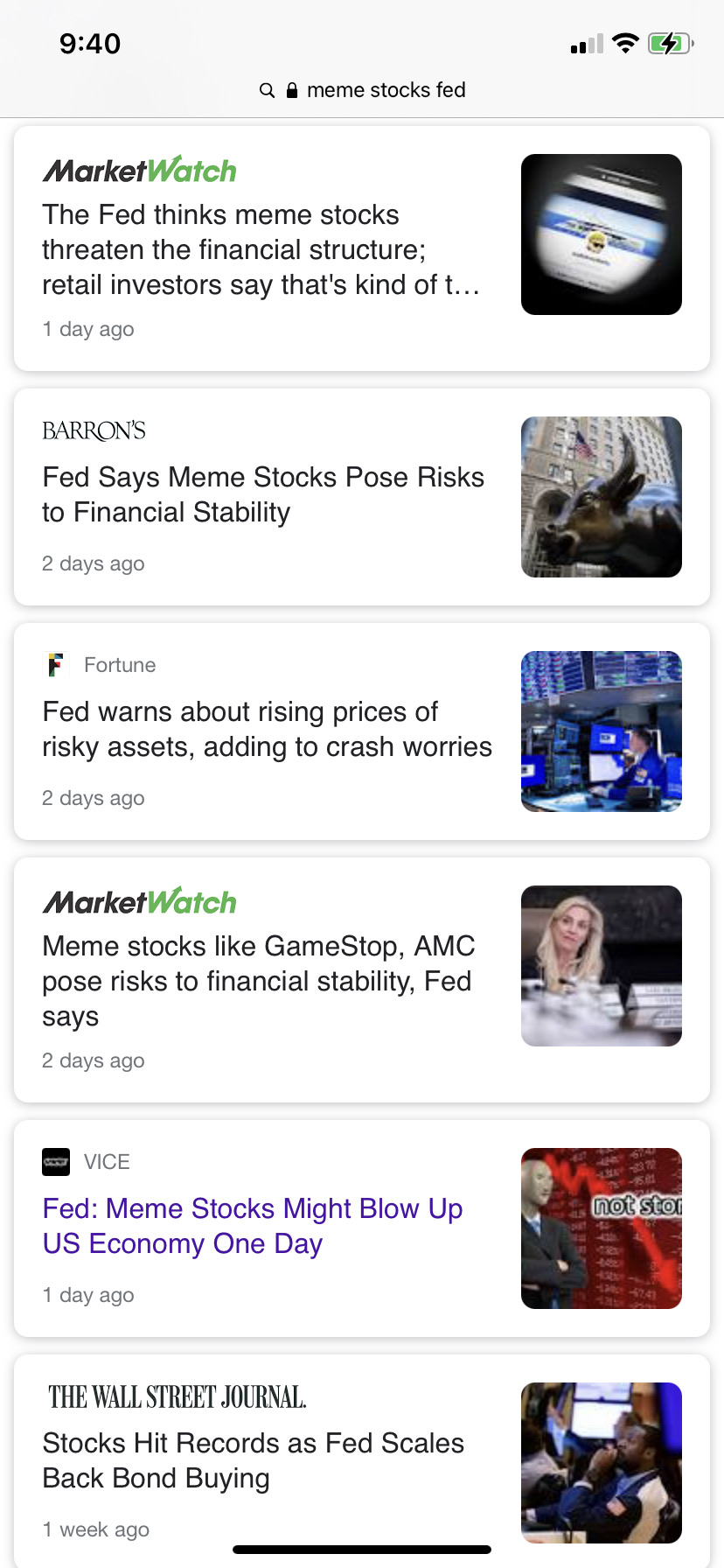This screenshot has width=724, height=1568.
Task: Open VICE link about meme stocks blowing up economy
Action: 253,1226
